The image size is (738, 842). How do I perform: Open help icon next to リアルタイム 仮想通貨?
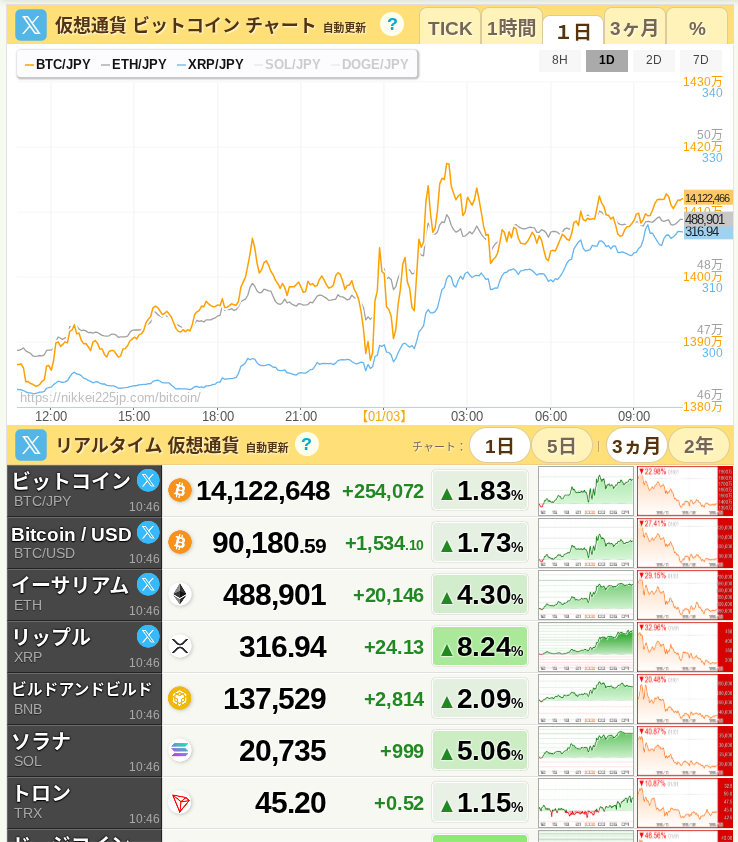(307, 444)
